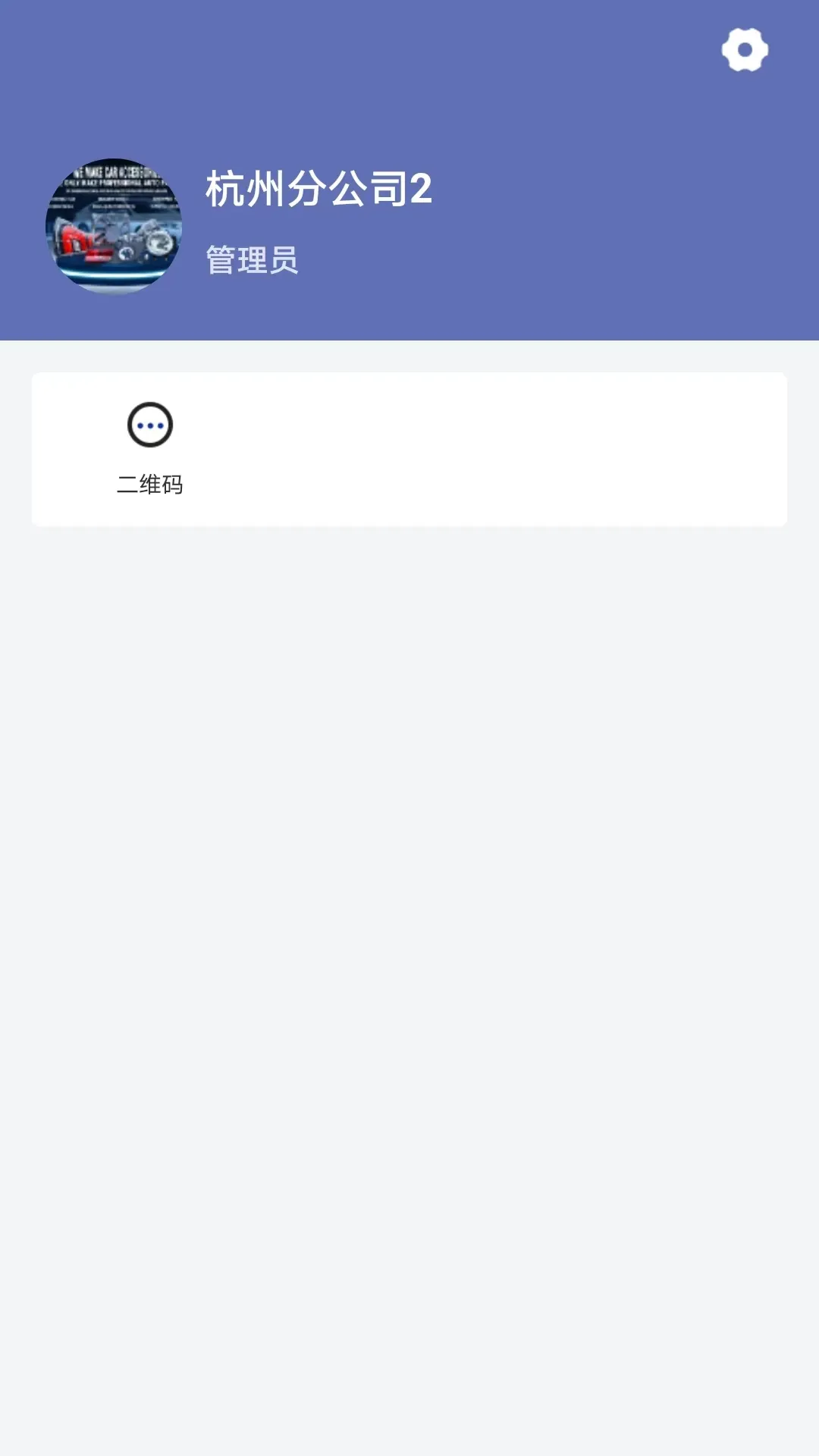Click the white feature card
Image resolution: width=819 pixels, height=1456 pixels.
[x=409, y=447]
